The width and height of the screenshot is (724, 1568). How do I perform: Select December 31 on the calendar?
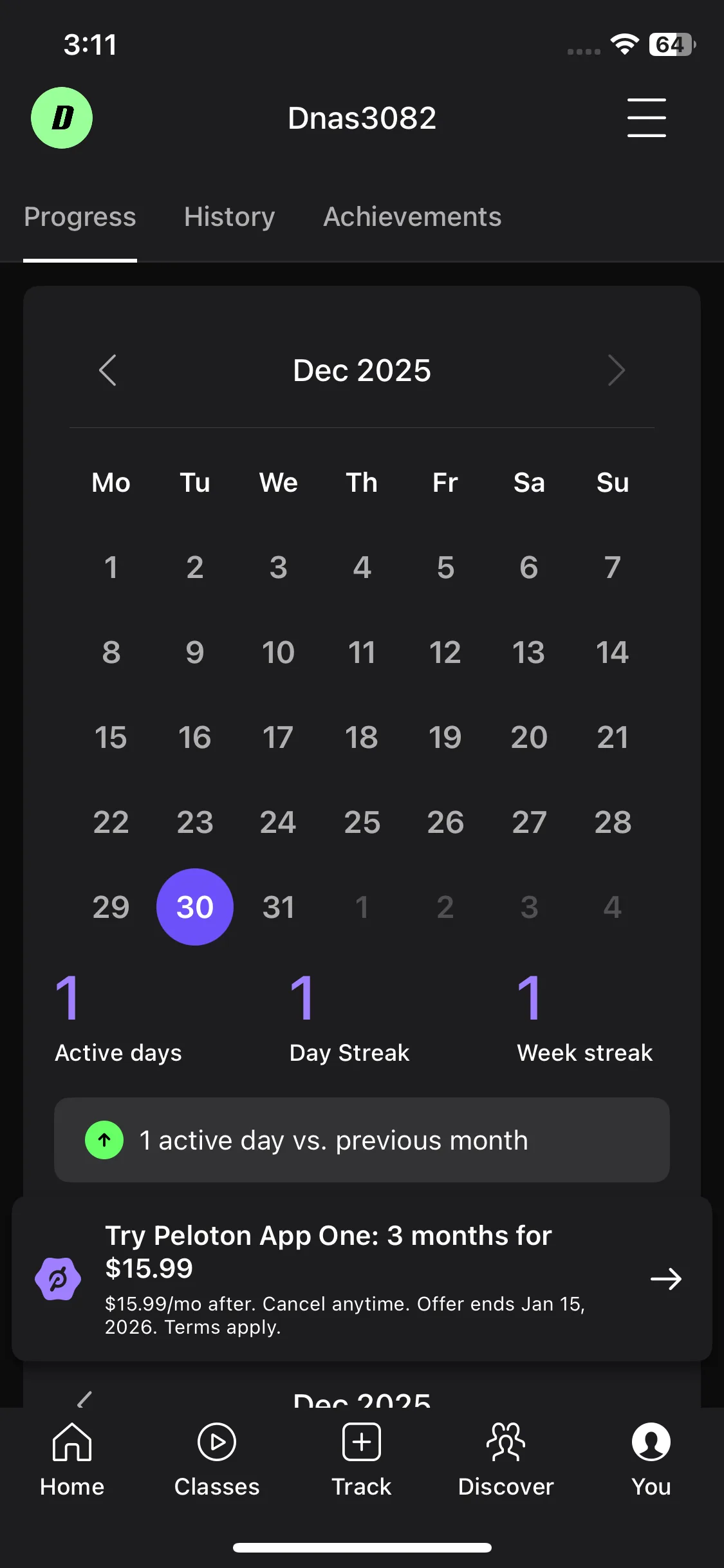[x=278, y=907]
